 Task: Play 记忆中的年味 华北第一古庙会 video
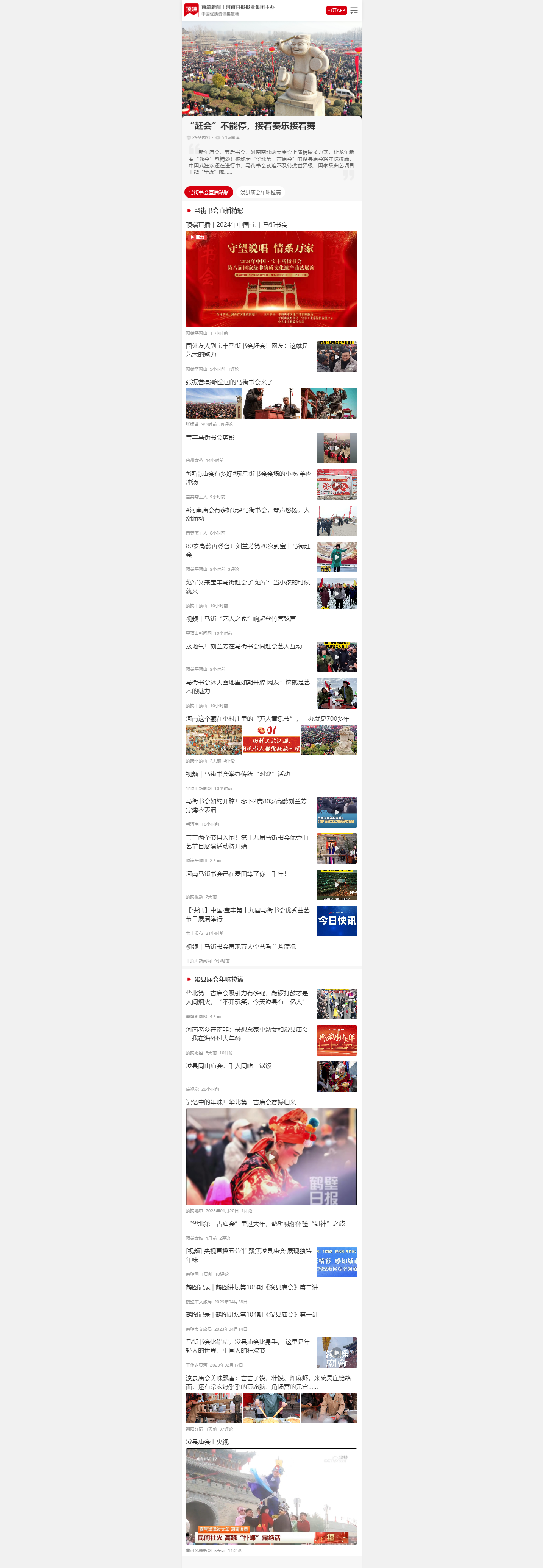click(271, 1157)
